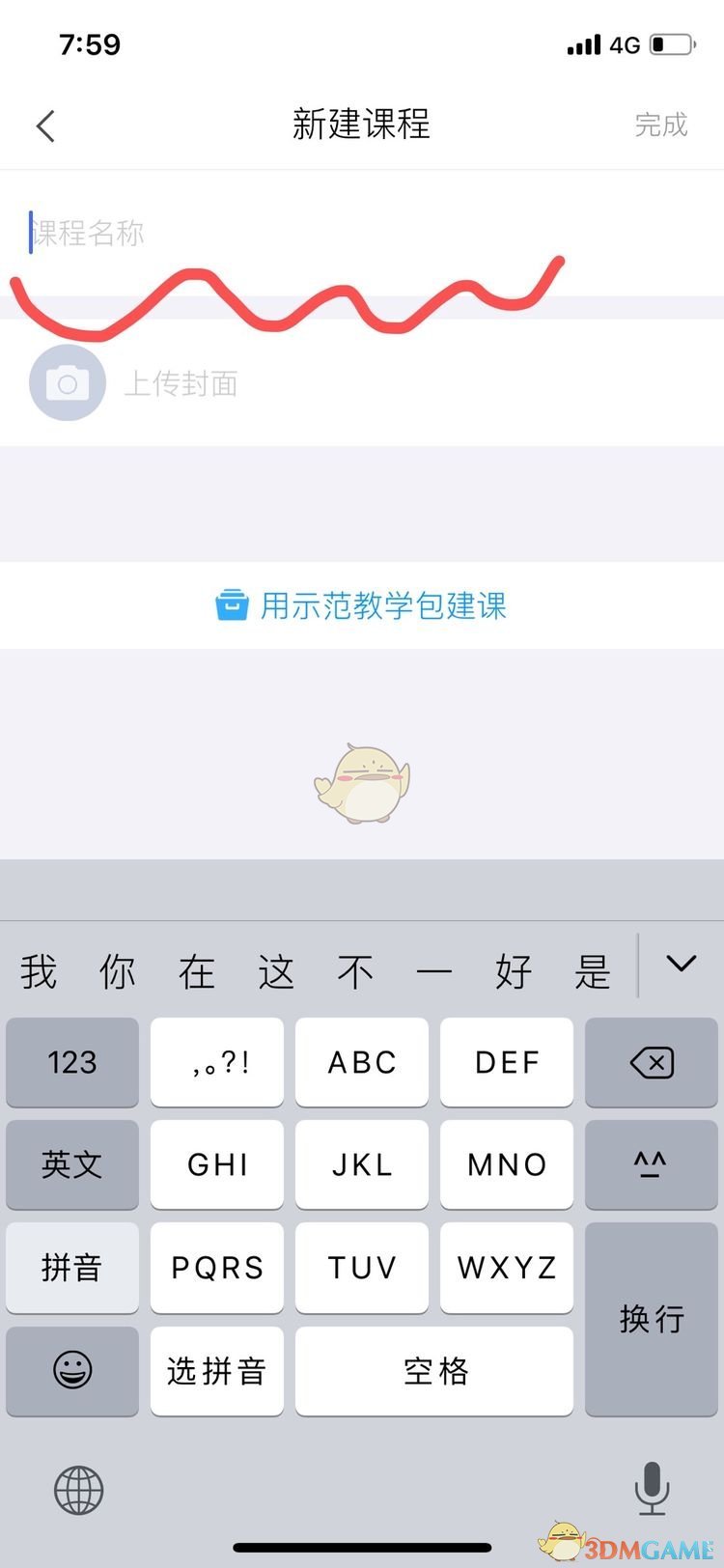Open the emoji keyboard
The height and width of the screenshot is (1568, 724).
(x=72, y=1370)
